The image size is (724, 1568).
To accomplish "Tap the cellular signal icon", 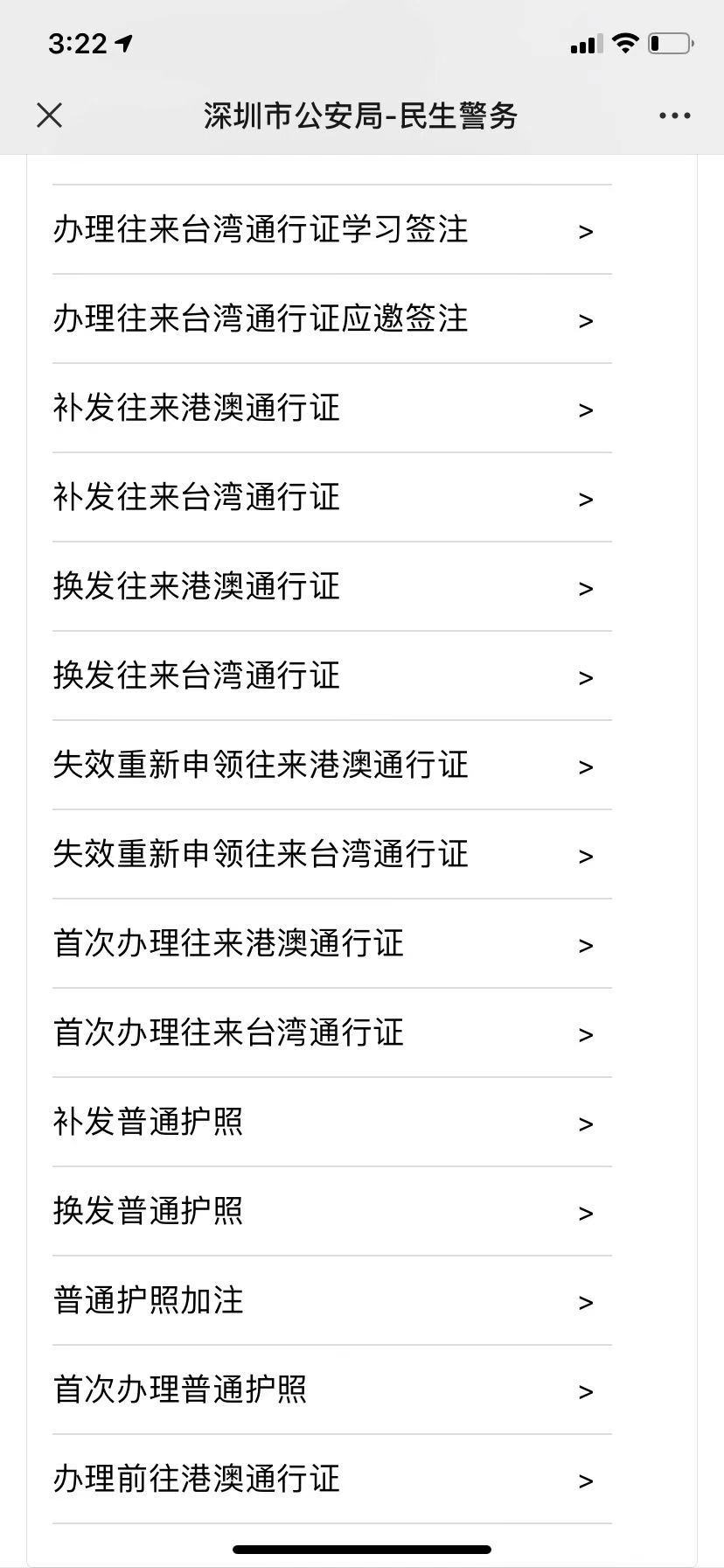I will (586, 42).
